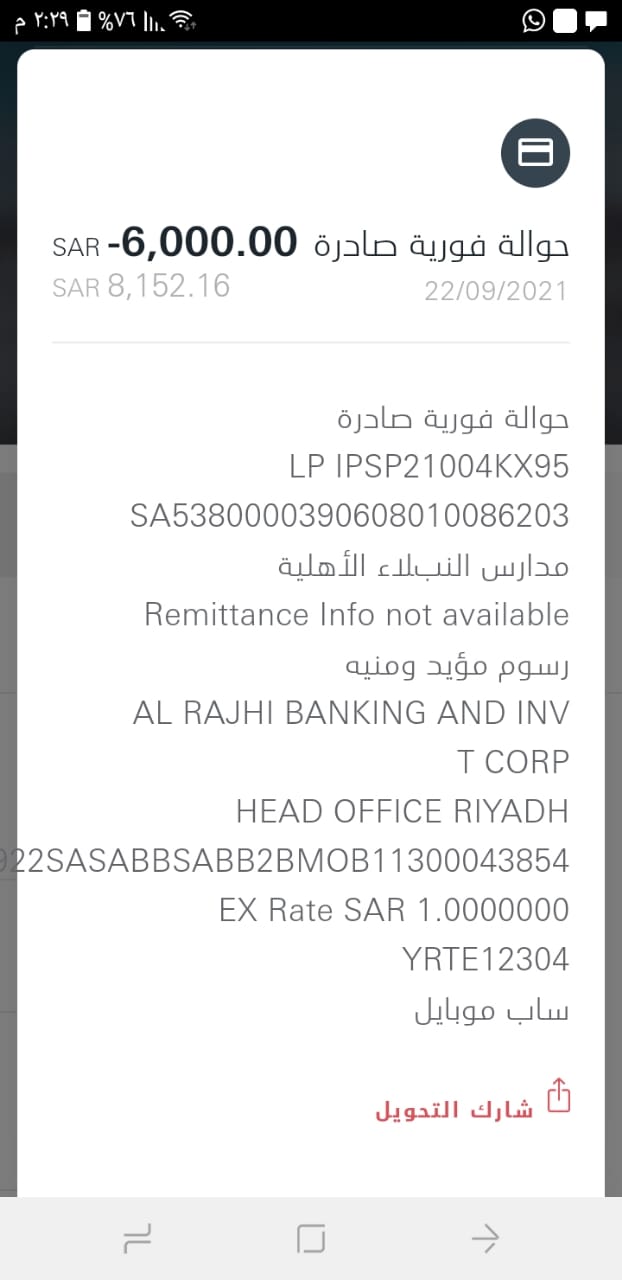
Task: Open the recent apps view
Action: pos(137,1241)
